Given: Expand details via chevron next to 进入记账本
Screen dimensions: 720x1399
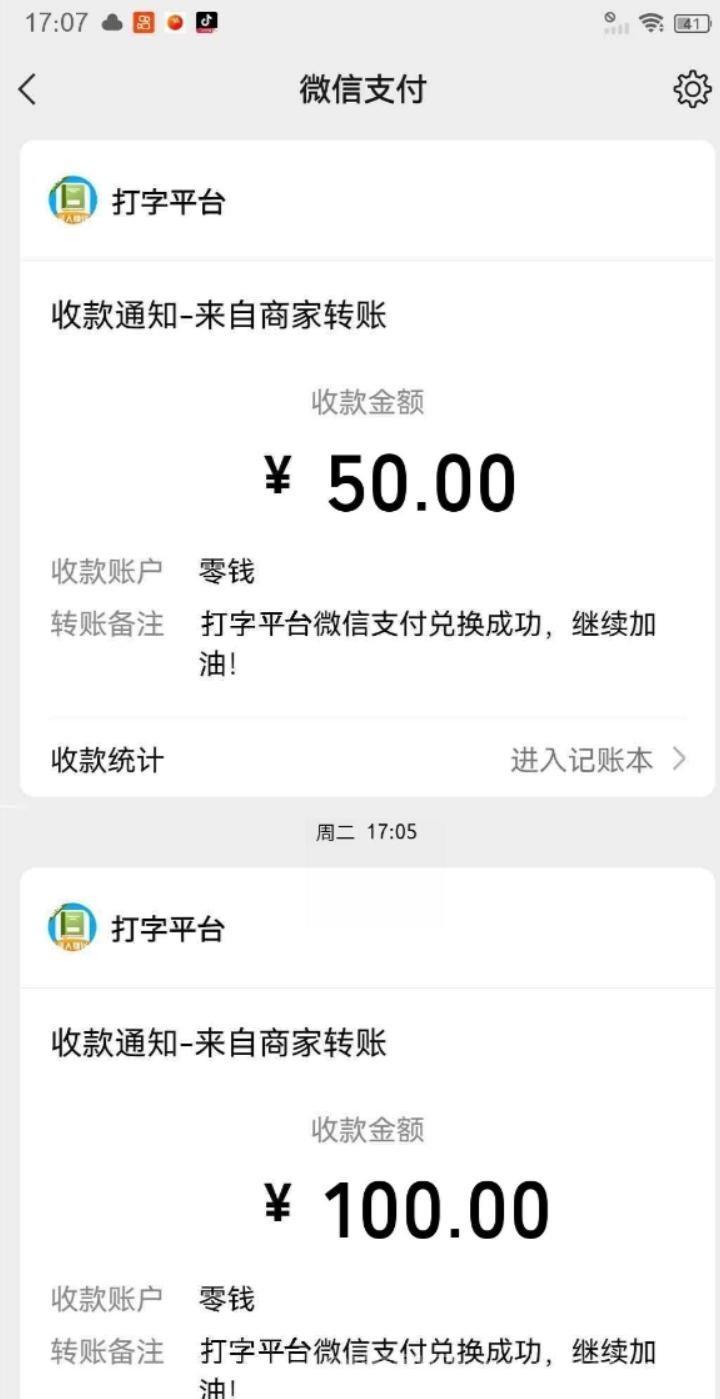Looking at the screenshot, I should [679, 760].
